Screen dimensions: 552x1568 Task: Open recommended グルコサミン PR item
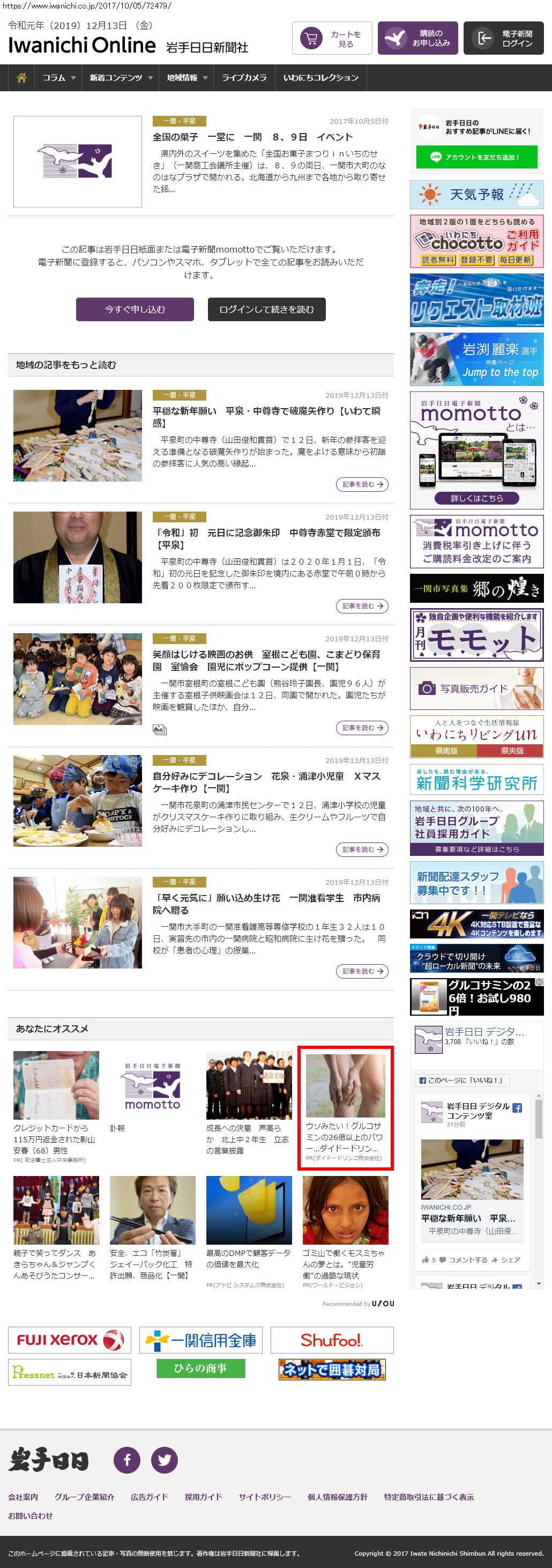click(x=345, y=1108)
